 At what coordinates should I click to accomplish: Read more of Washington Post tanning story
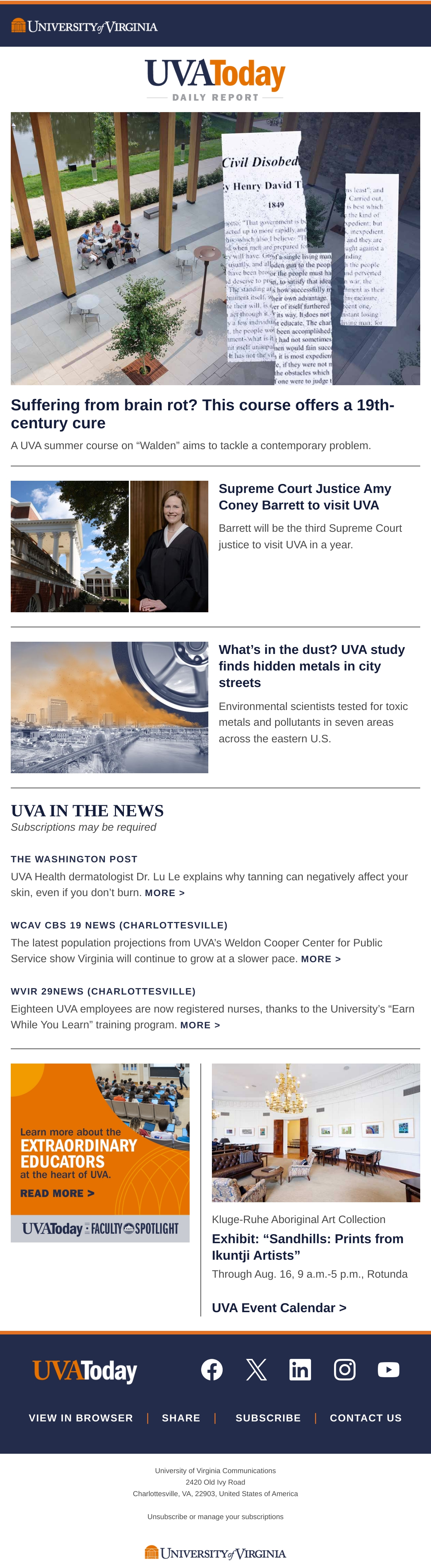pyautogui.click(x=165, y=893)
